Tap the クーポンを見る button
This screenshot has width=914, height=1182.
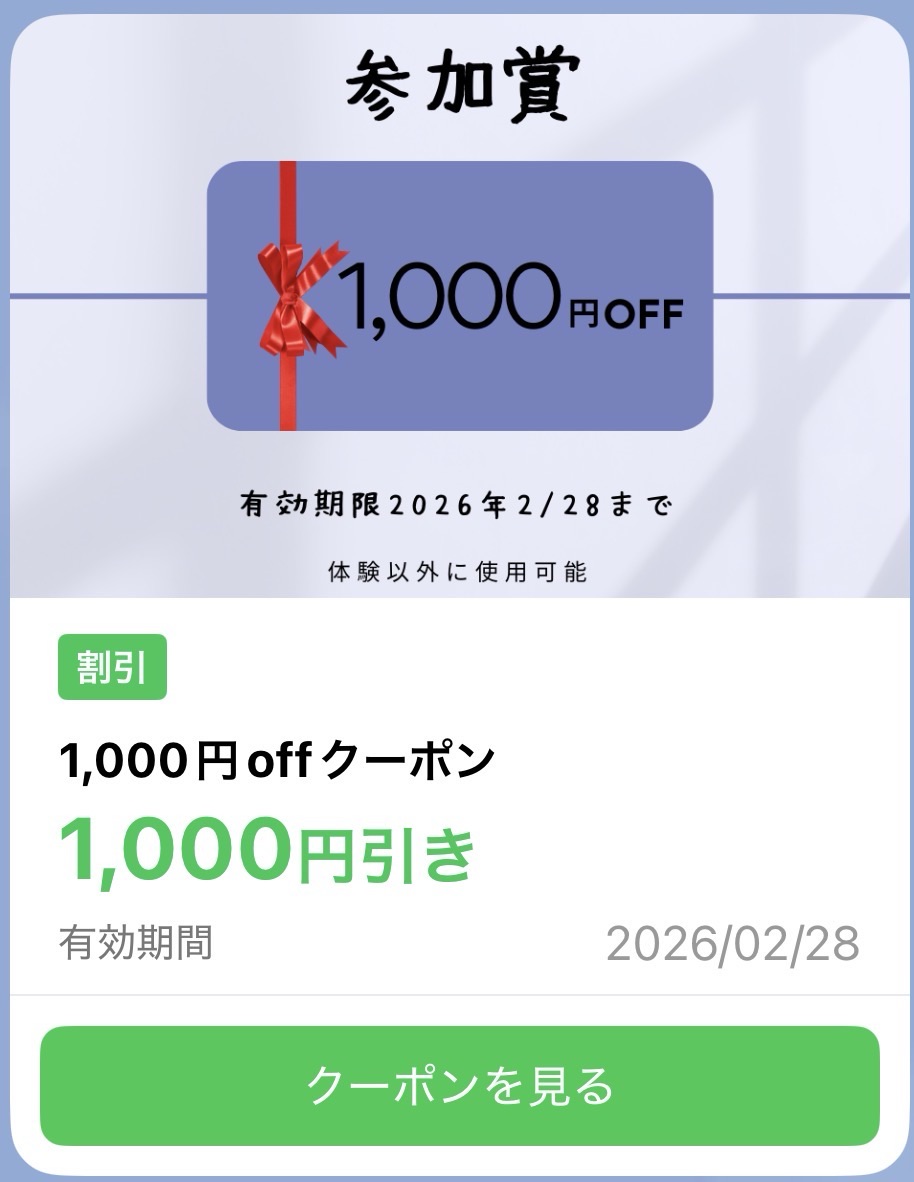[x=459, y=1086]
